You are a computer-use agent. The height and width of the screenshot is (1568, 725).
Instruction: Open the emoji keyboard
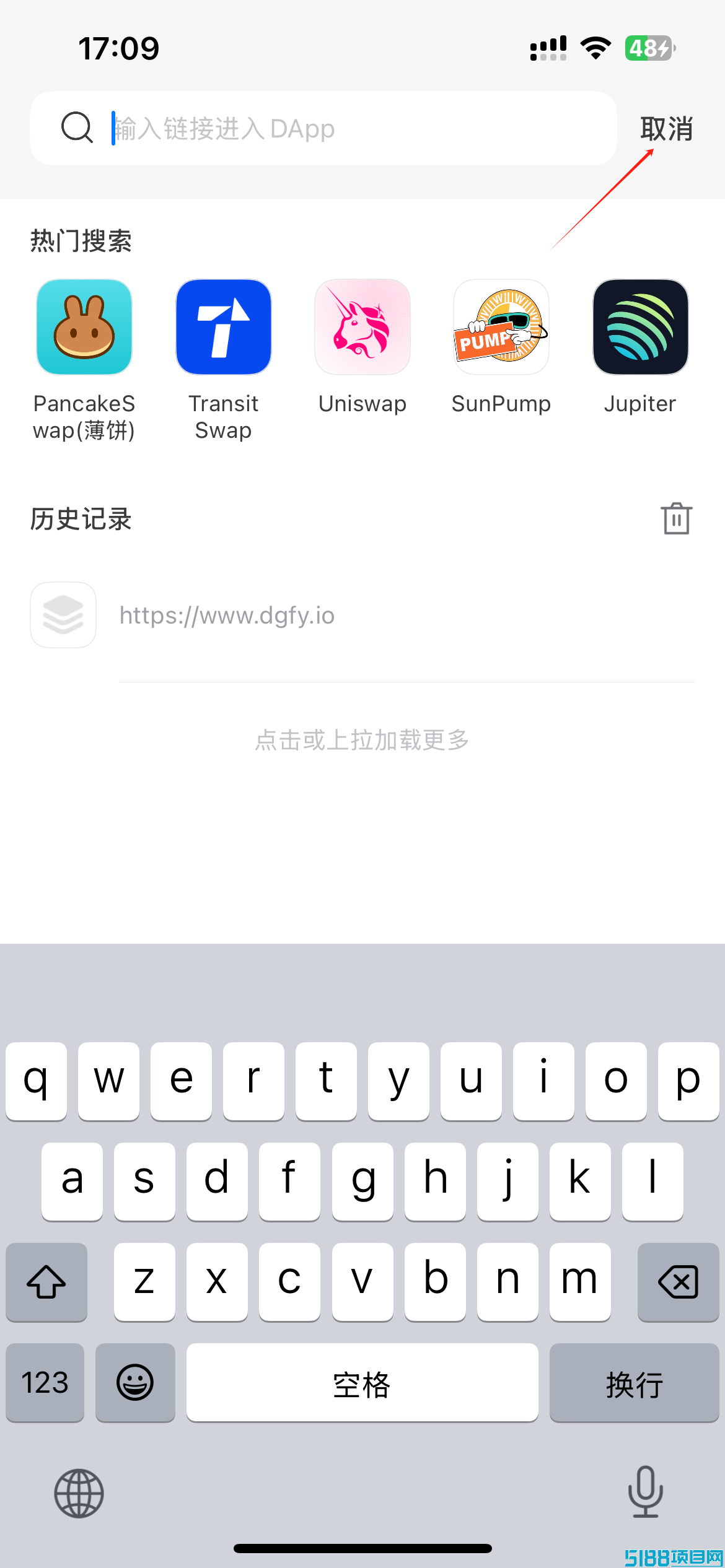(135, 1383)
